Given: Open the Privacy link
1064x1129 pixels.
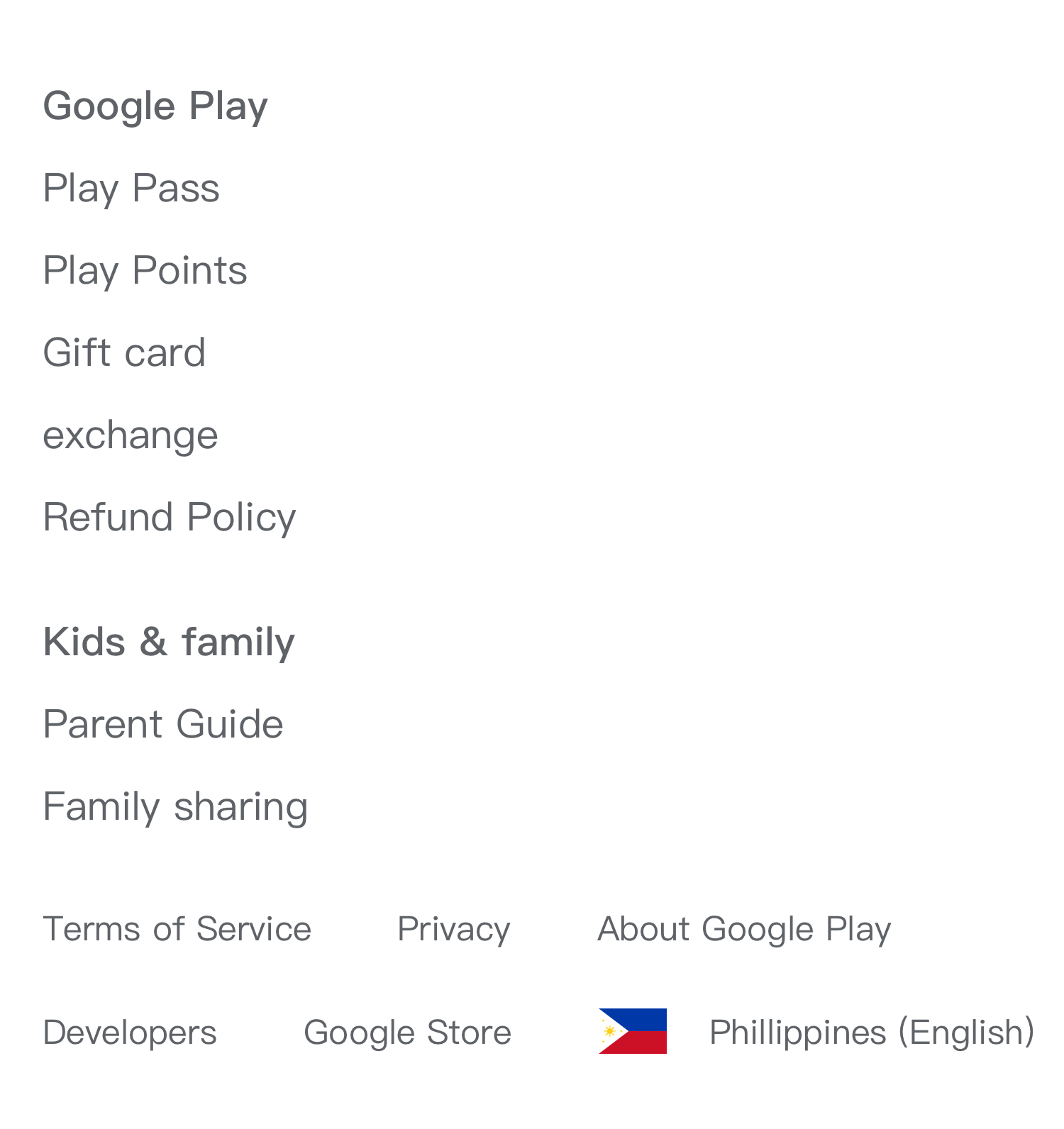Looking at the screenshot, I should (454, 929).
